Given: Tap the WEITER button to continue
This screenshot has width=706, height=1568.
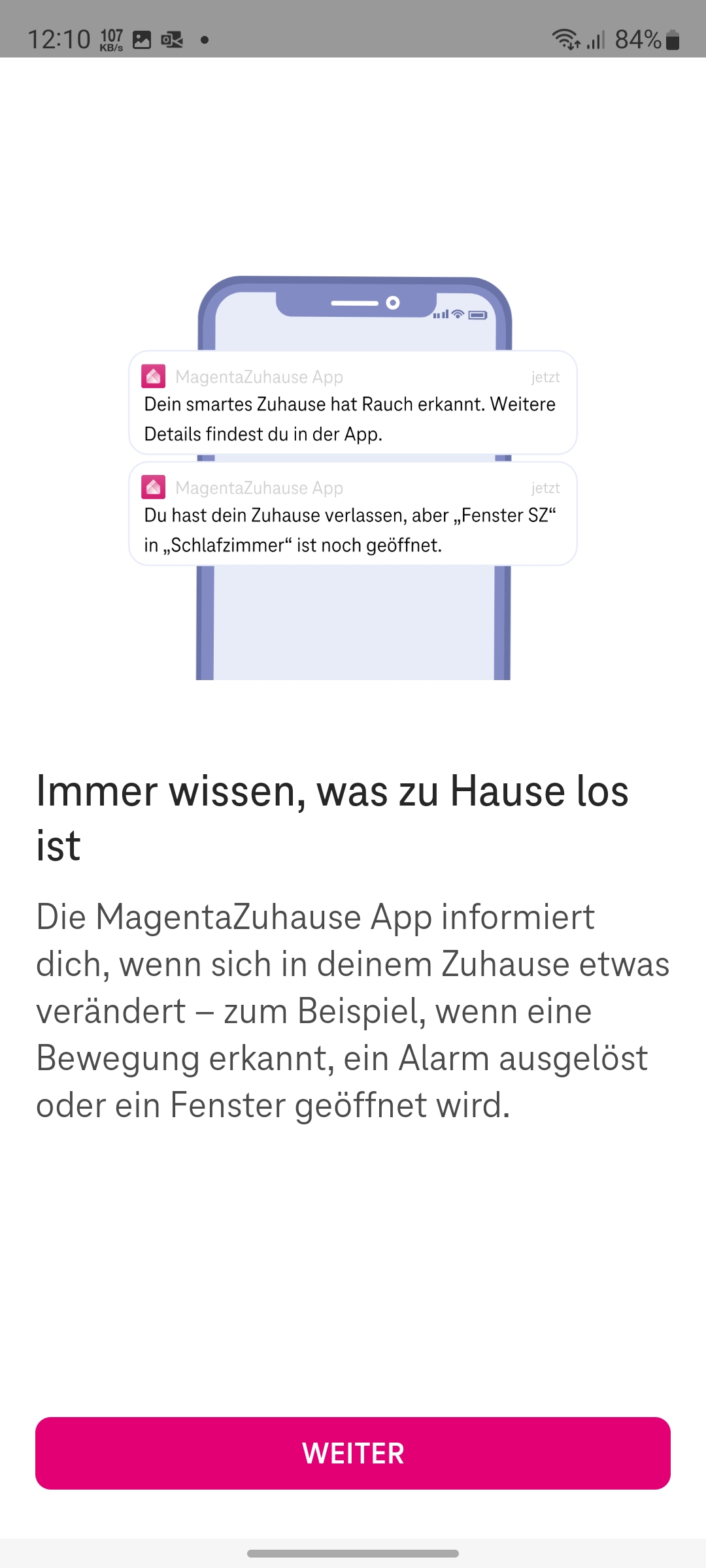Looking at the screenshot, I should [353, 1453].
